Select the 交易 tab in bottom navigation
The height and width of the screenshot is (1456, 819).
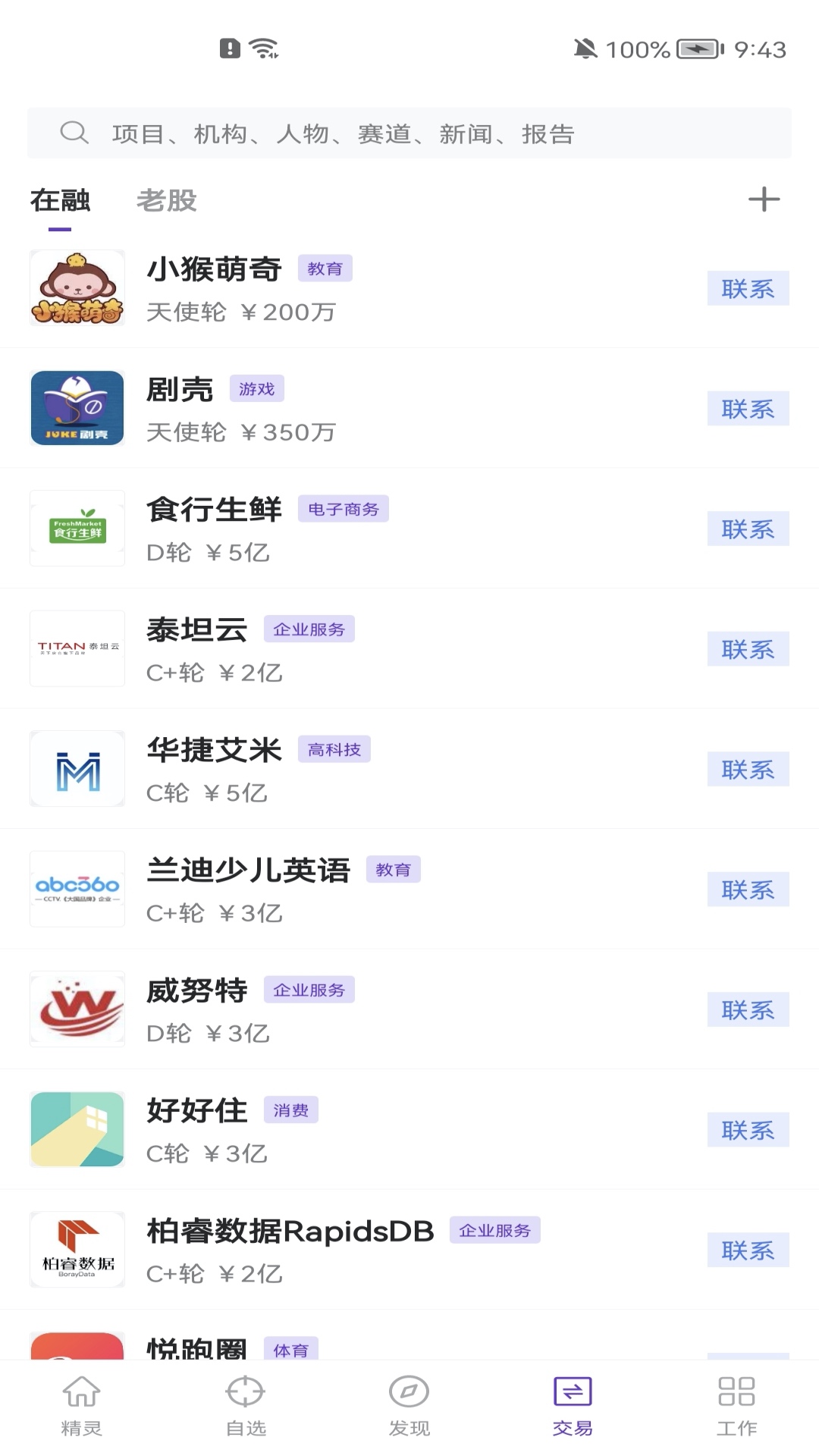[573, 1405]
